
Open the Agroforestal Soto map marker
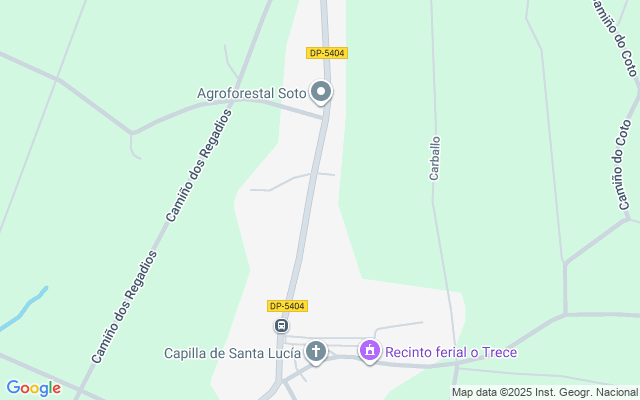click(321, 93)
